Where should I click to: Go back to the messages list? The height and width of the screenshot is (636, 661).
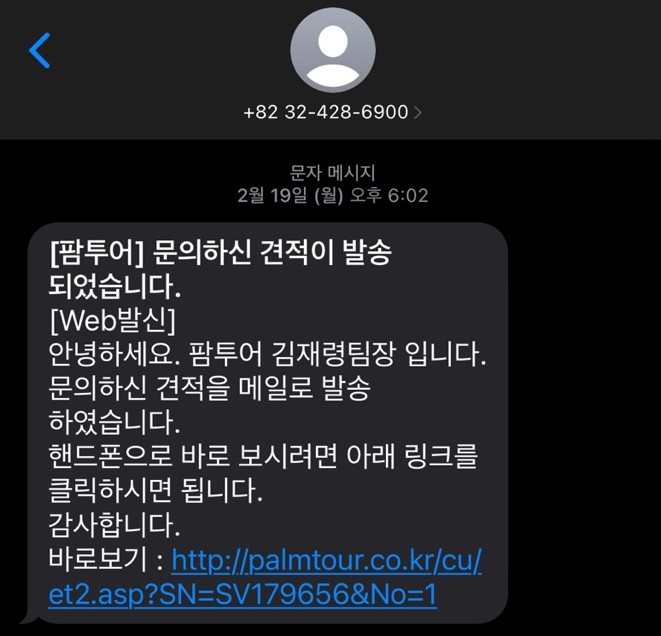click(x=40, y=49)
